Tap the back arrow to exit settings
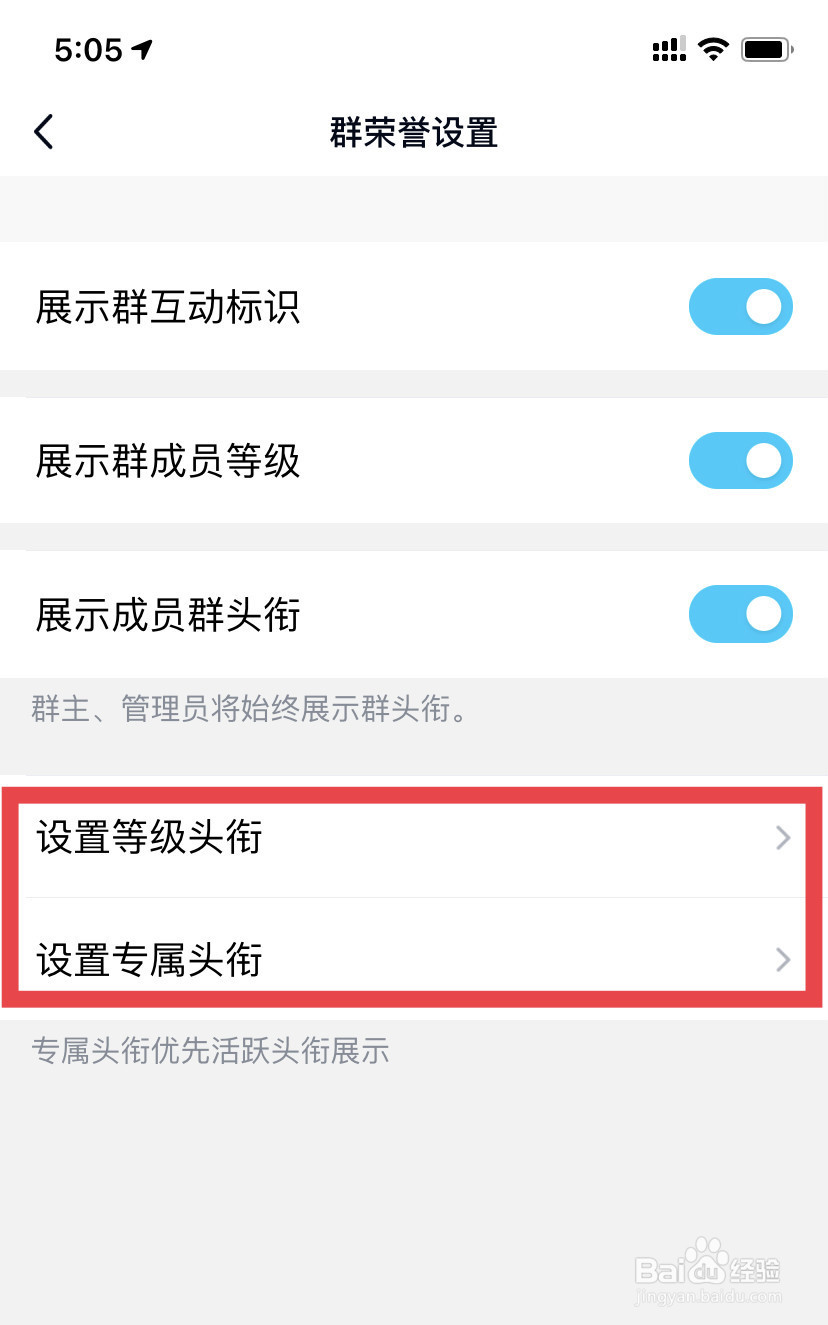 (x=43, y=131)
